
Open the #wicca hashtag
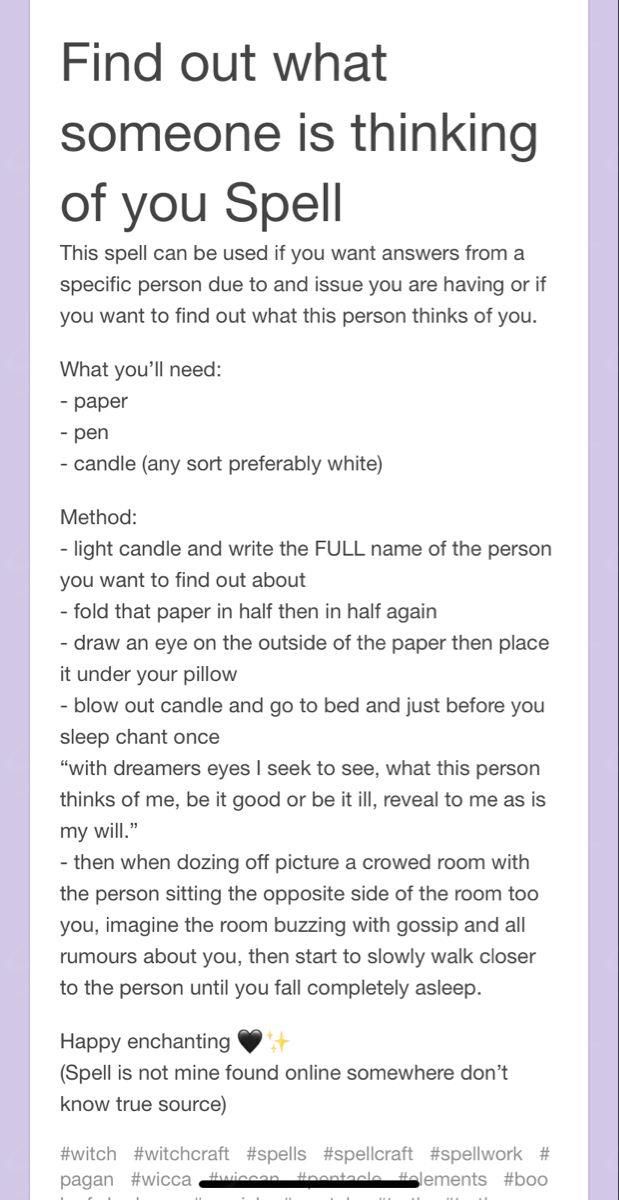point(161,1179)
